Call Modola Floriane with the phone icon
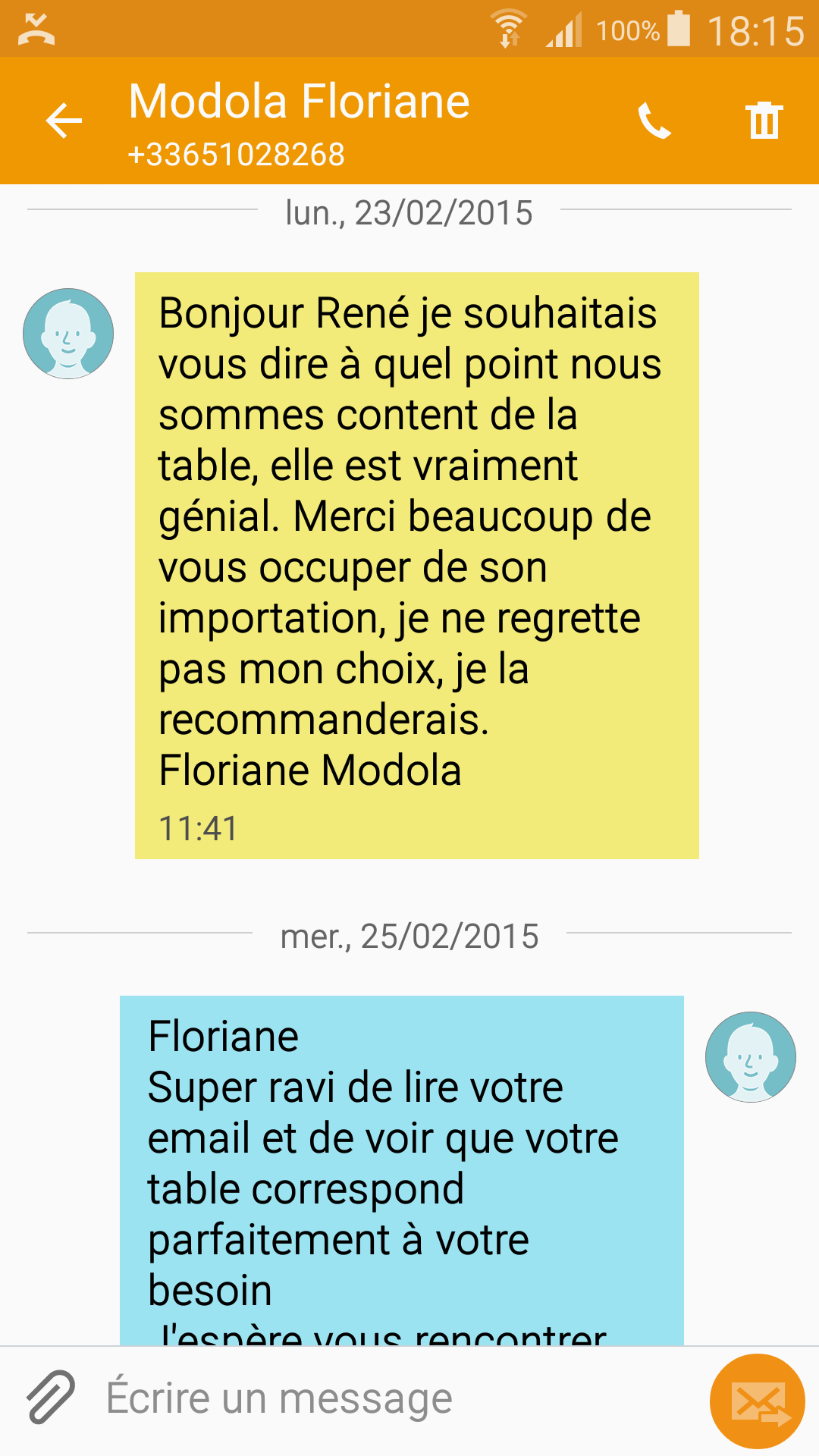The image size is (819, 1456). click(654, 121)
